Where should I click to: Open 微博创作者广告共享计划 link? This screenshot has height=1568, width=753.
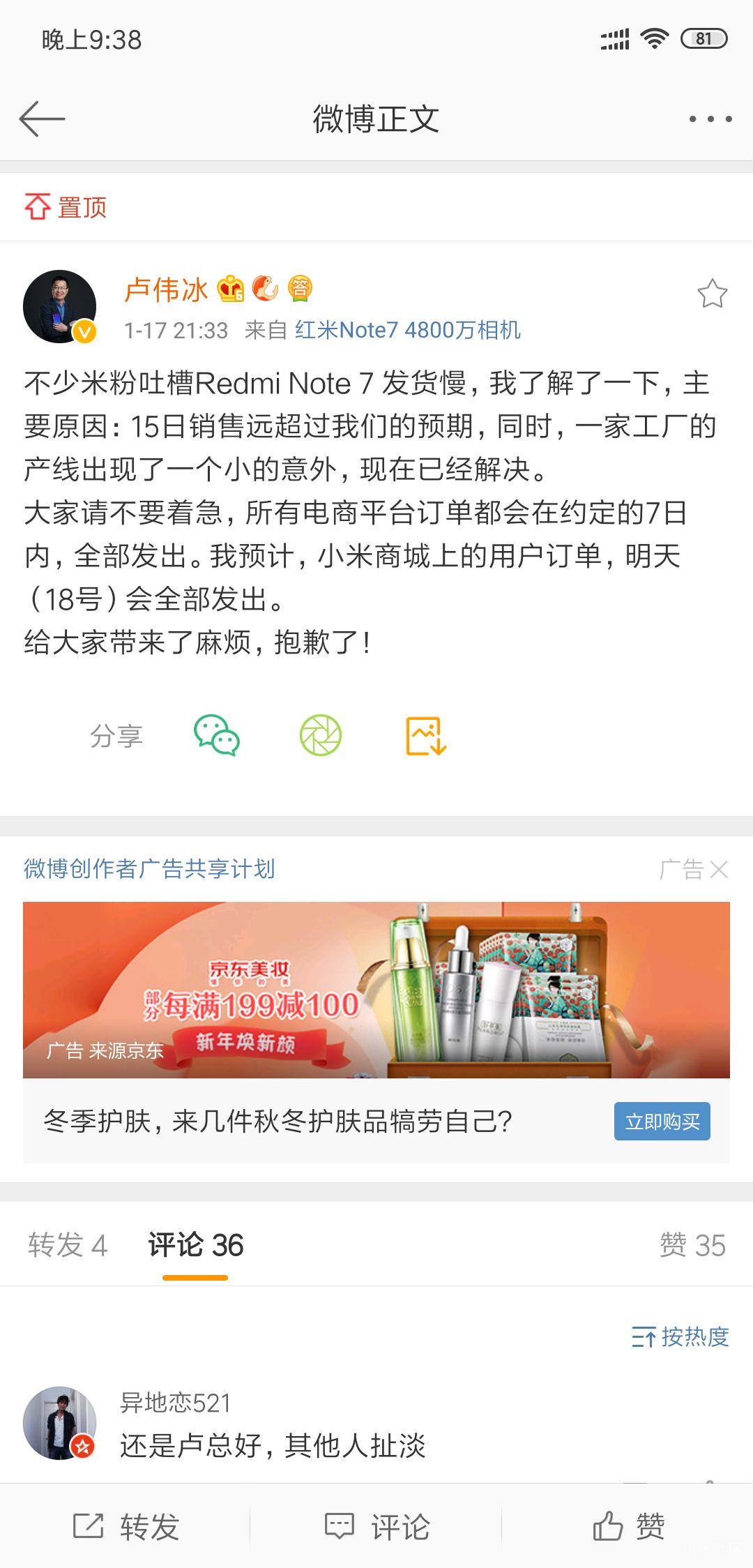(149, 868)
